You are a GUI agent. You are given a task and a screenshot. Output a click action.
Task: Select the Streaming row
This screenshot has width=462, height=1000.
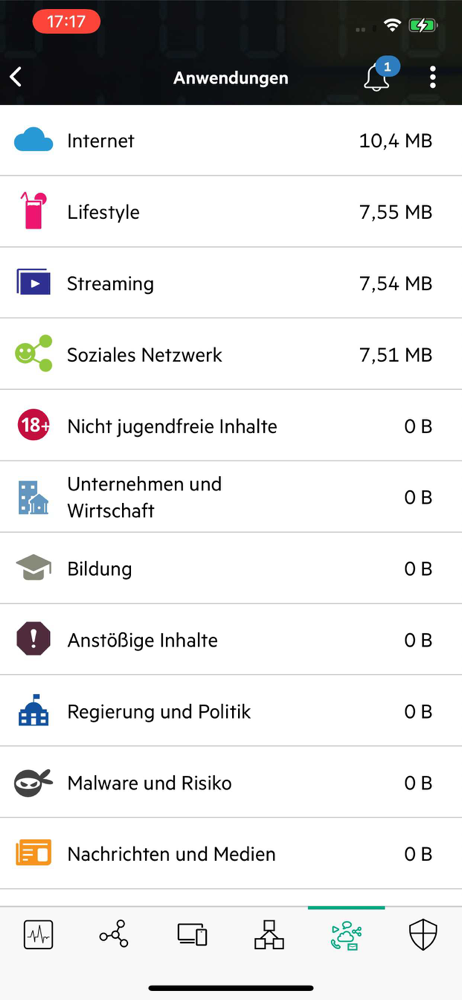231,283
